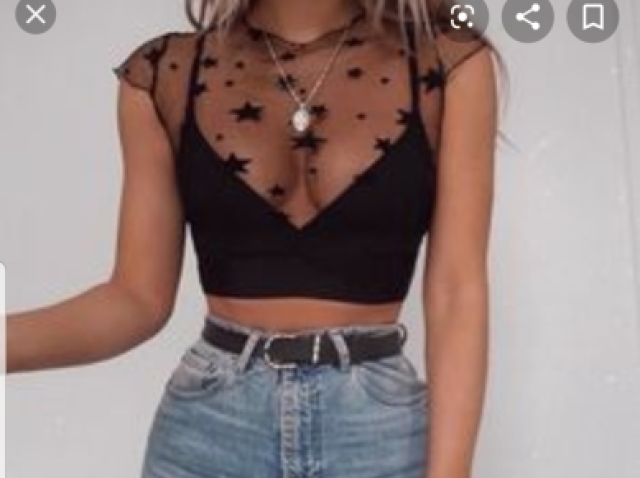Close the image viewer
The image size is (640, 478).
pos(36,14)
